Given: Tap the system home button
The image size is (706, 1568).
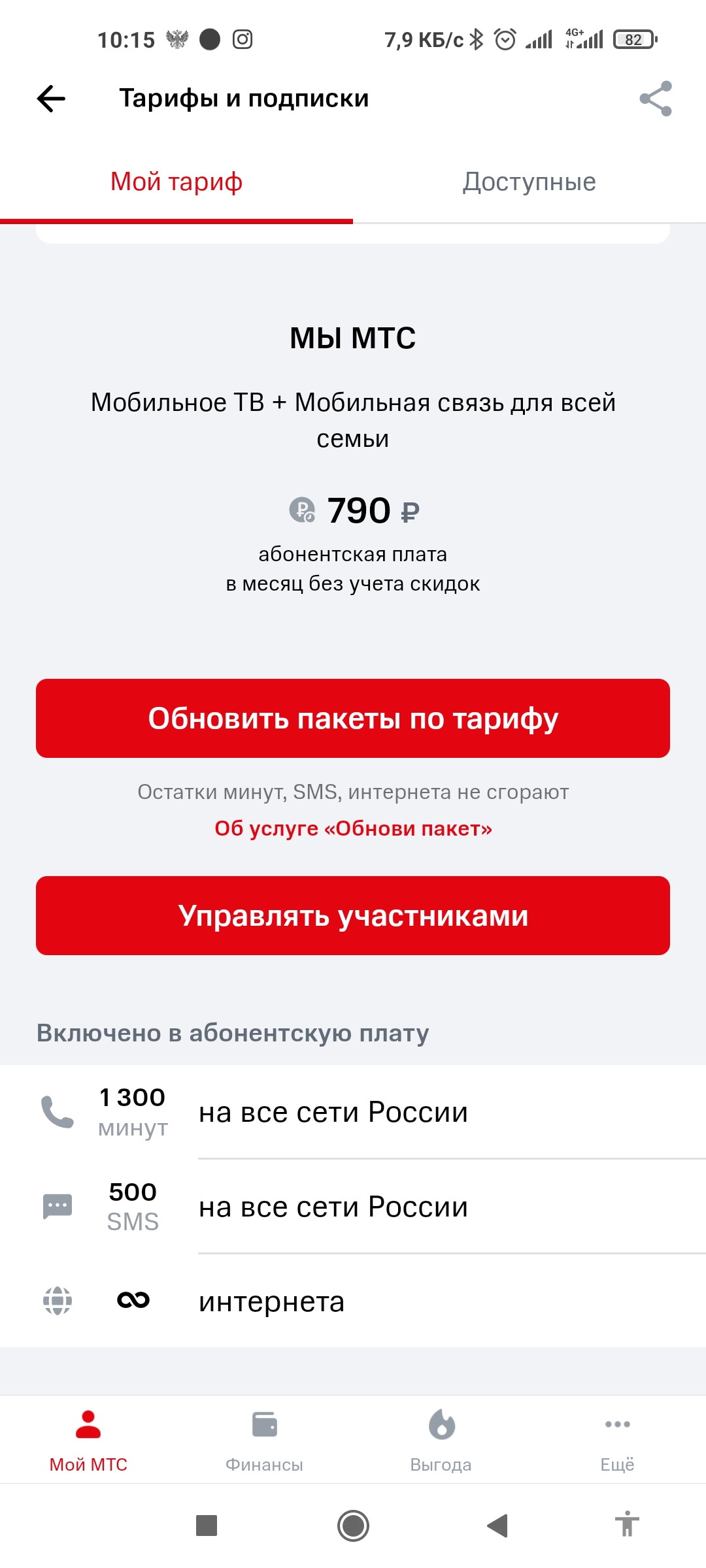Looking at the screenshot, I should click(353, 1526).
